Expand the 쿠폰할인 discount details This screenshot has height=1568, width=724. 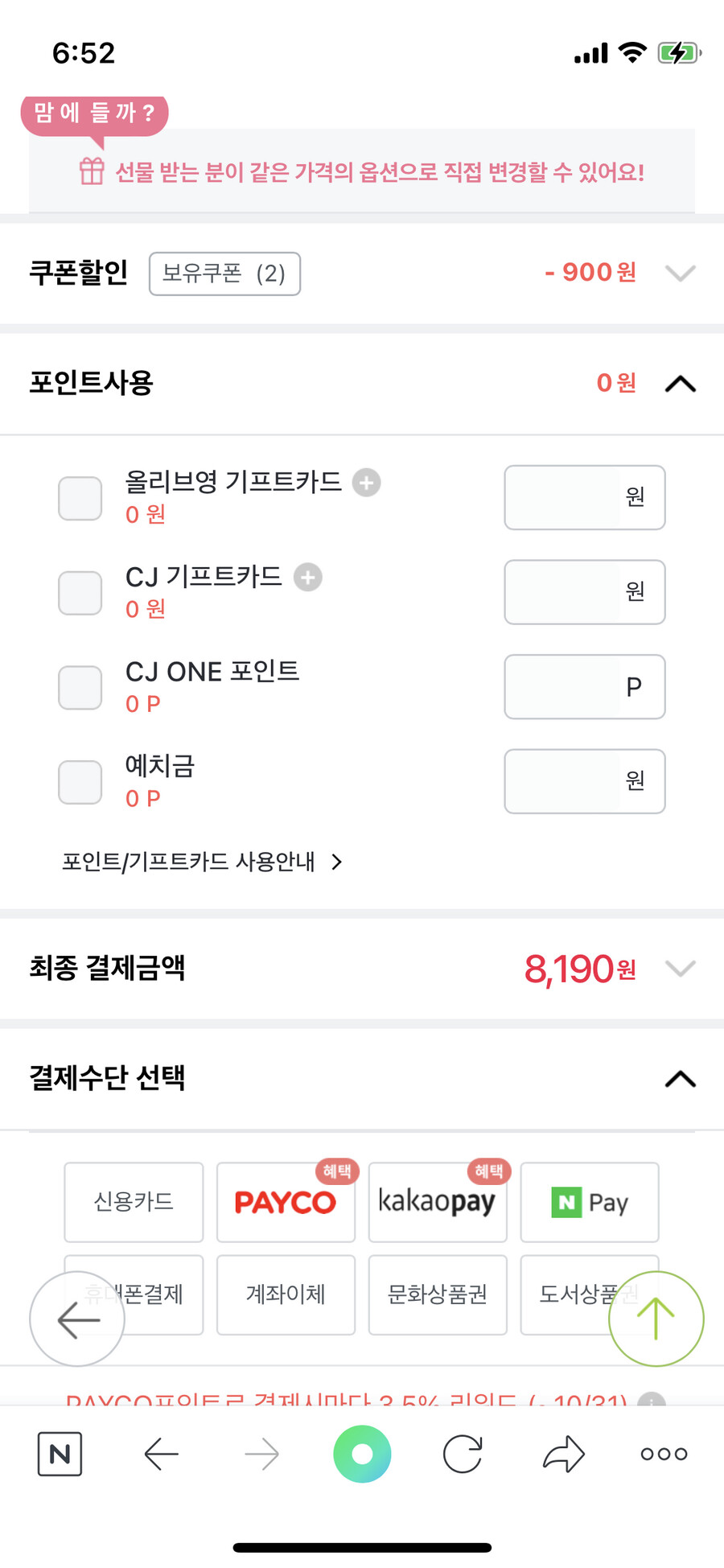click(680, 273)
